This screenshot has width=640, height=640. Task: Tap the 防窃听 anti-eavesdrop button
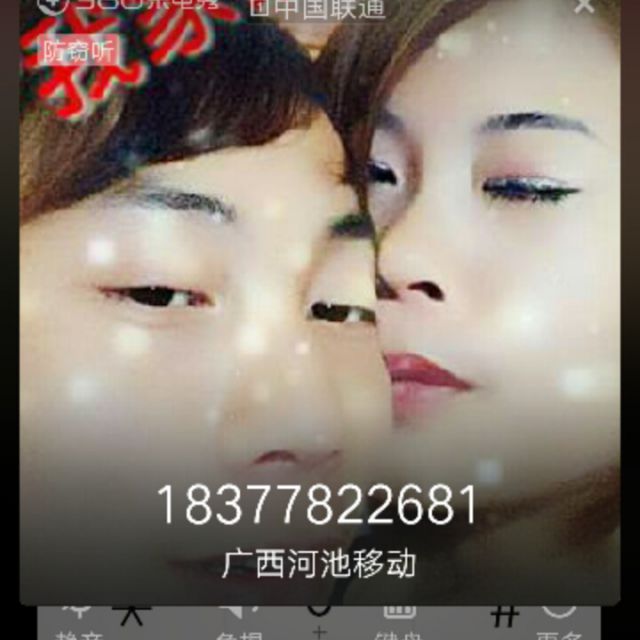[x=78, y=48]
